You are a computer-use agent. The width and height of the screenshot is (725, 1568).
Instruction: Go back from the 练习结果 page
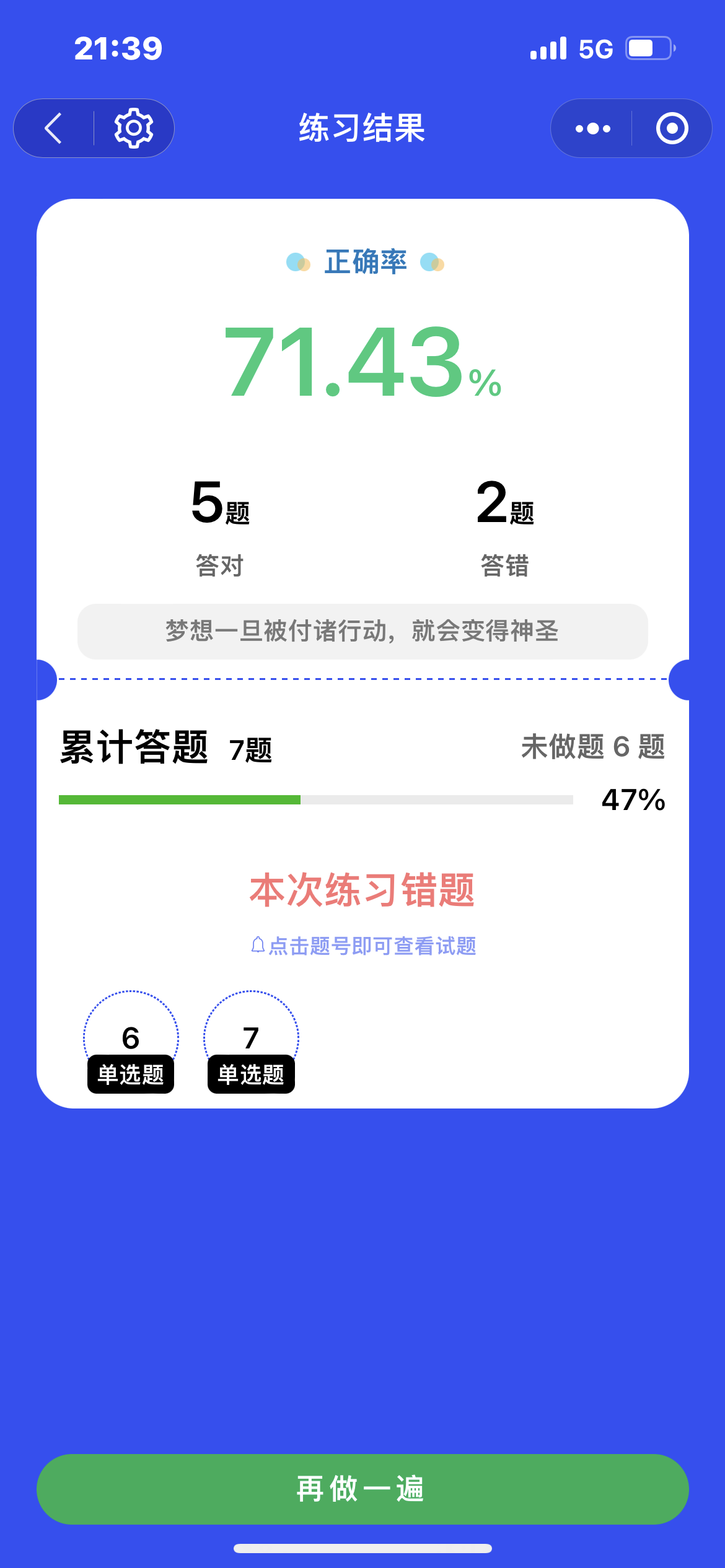coord(54,128)
